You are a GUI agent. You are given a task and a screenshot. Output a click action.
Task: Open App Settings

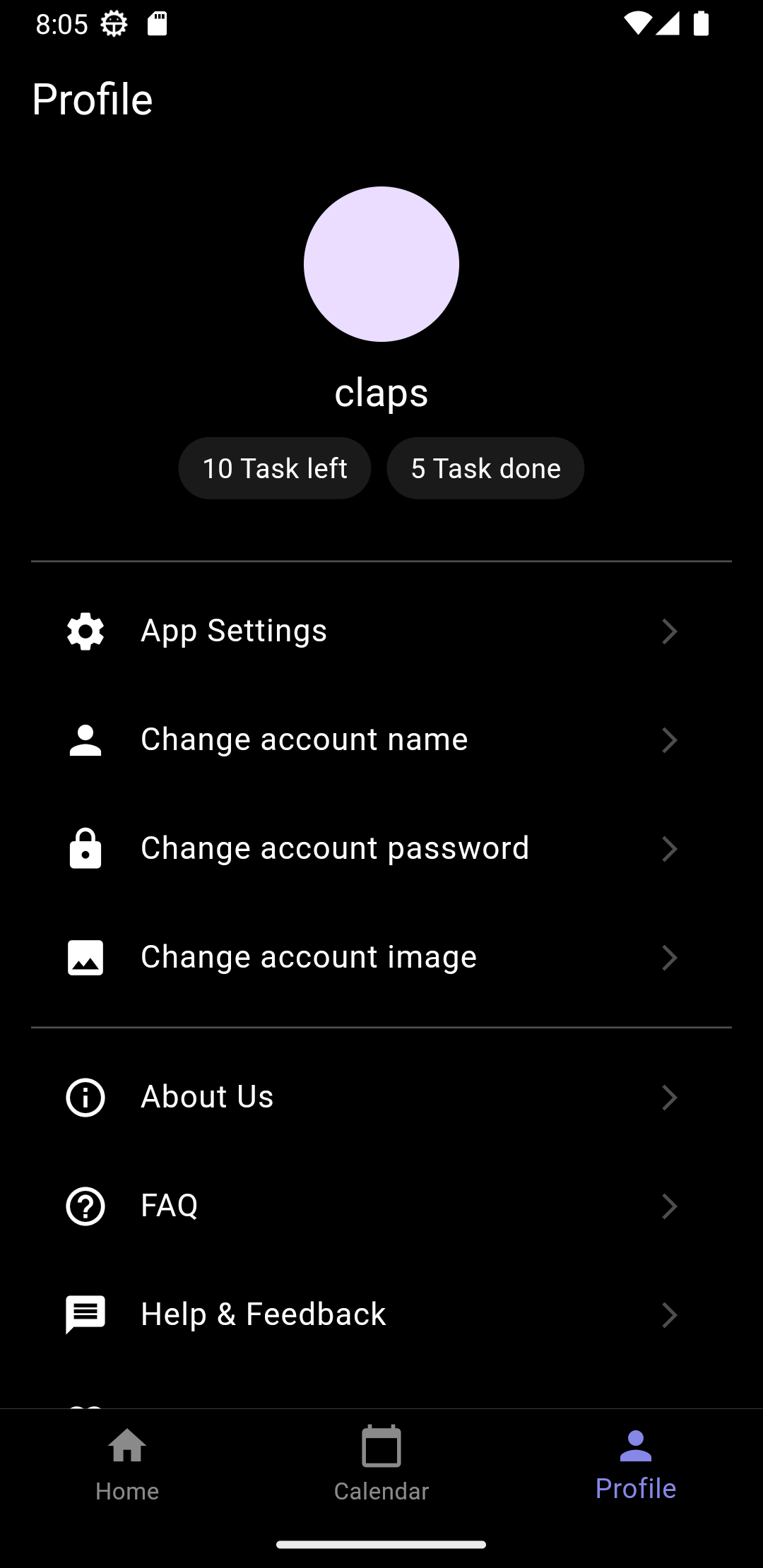point(380,631)
